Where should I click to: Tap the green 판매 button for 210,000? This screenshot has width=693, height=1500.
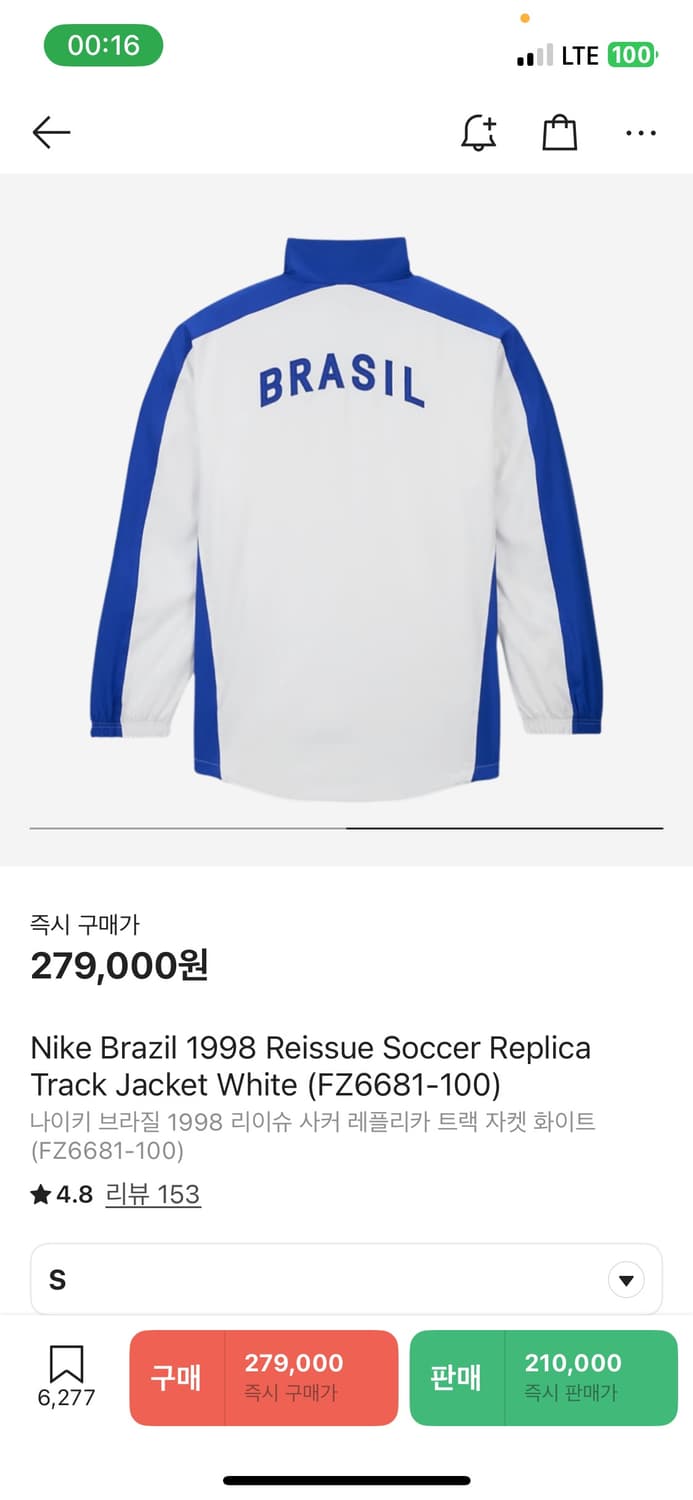coord(543,1377)
